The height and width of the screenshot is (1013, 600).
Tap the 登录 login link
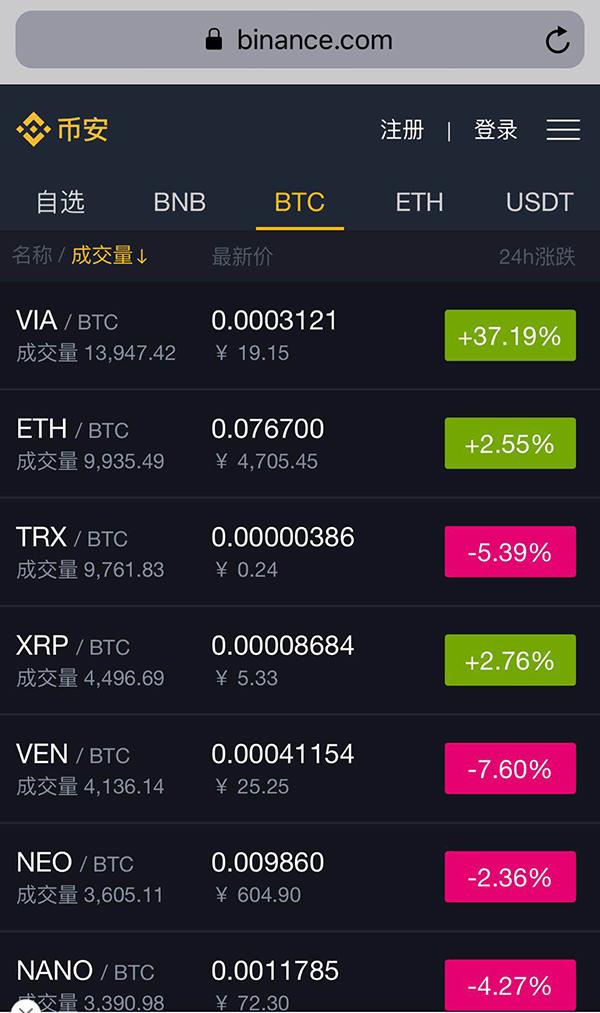(x=496, y=130)
